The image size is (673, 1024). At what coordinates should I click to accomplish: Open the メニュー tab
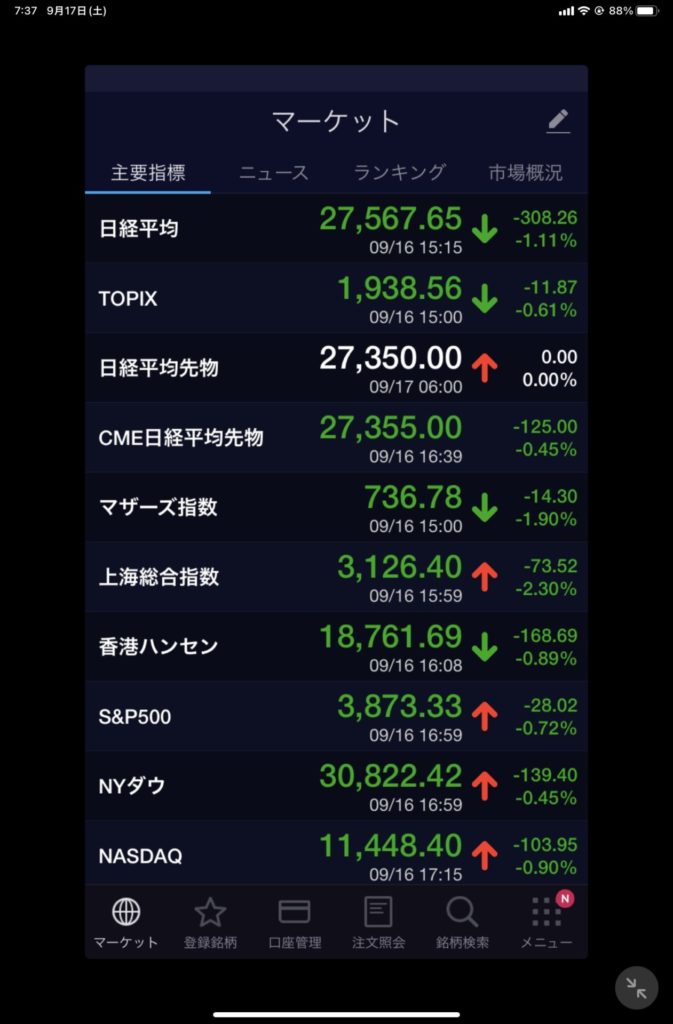546,922
